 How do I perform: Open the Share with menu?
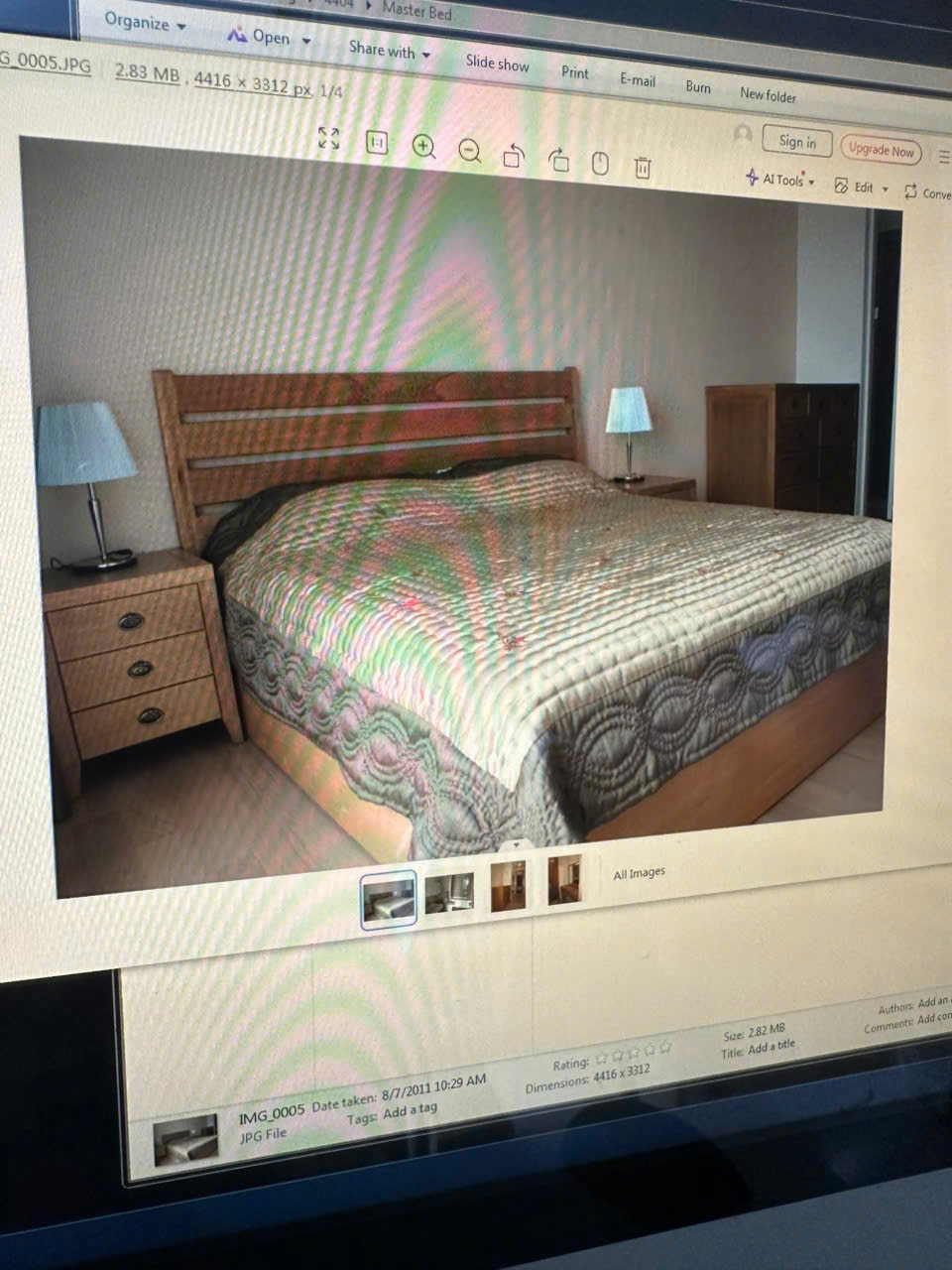click(389, 50)
